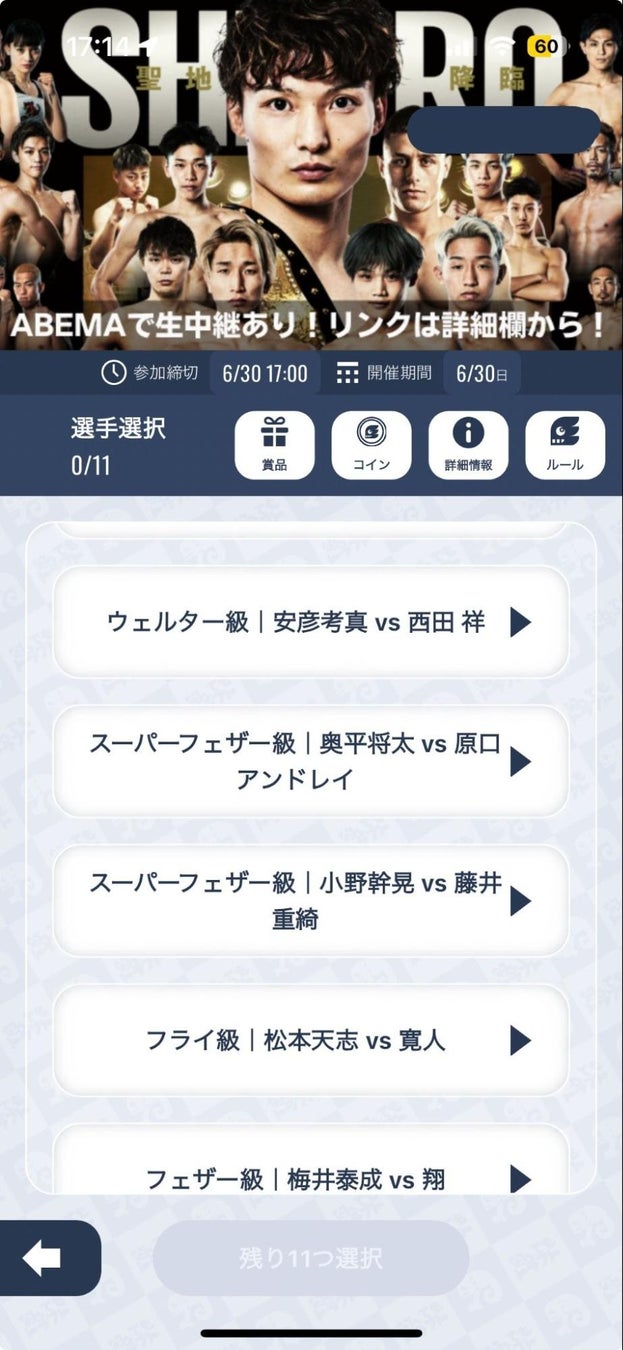The height and width of the screenshot is (1350, 623).
Task: Open フライ級 松本天志 vs 寛人 match
Action: click(311, 1040)
